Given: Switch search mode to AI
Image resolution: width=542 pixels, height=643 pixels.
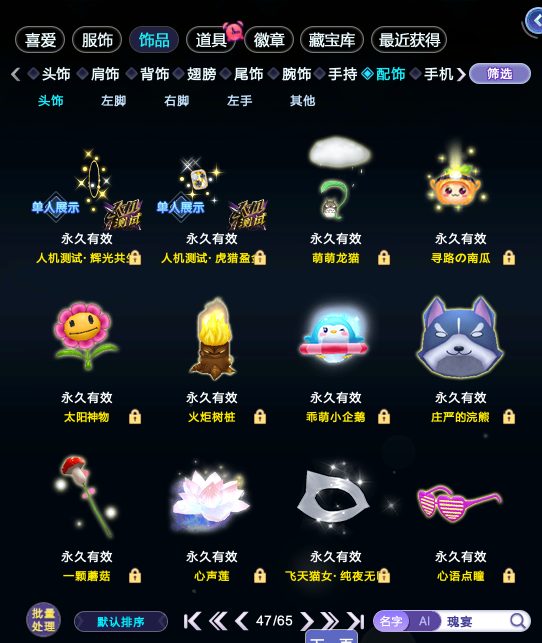Looking at the screenshot, I should 424,621.
